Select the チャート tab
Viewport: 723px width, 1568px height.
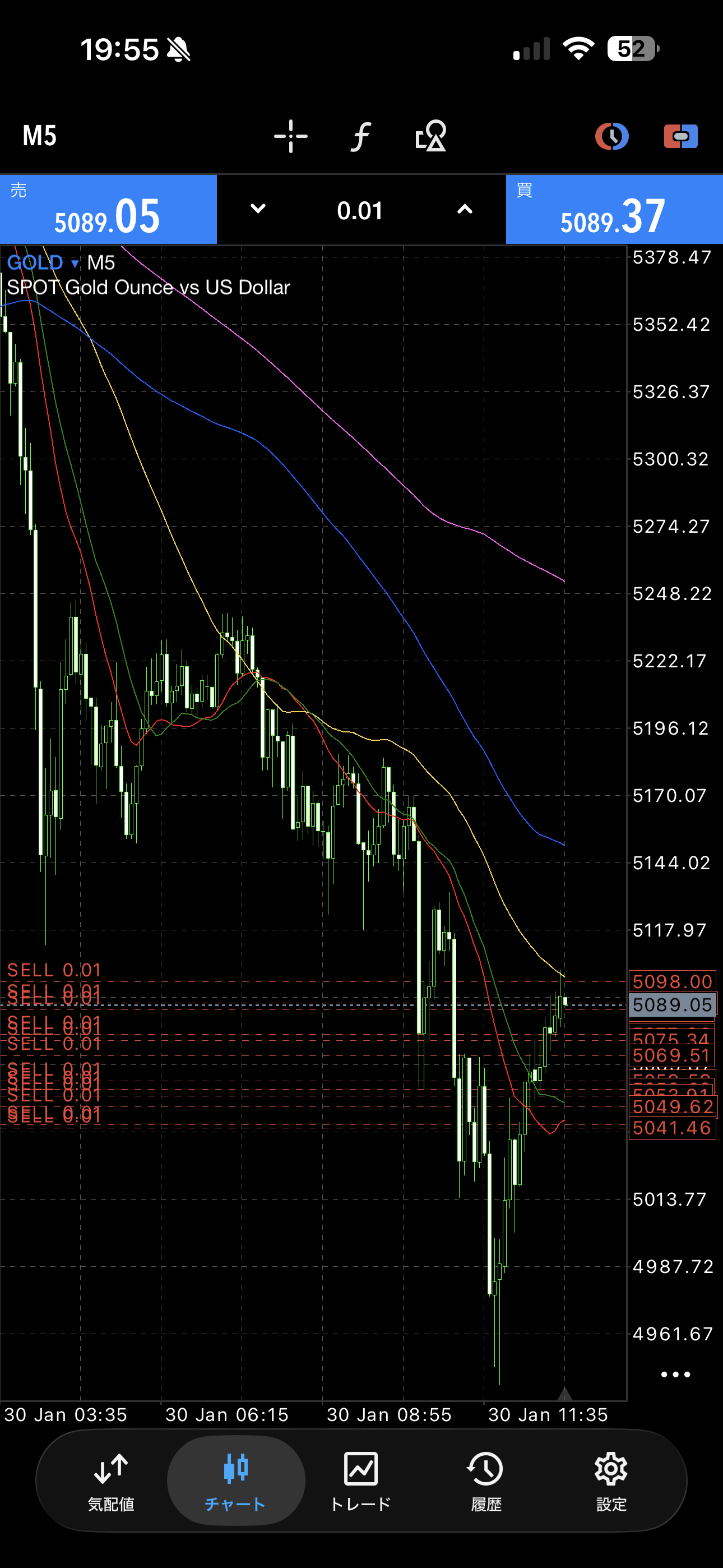(235, 1481)
